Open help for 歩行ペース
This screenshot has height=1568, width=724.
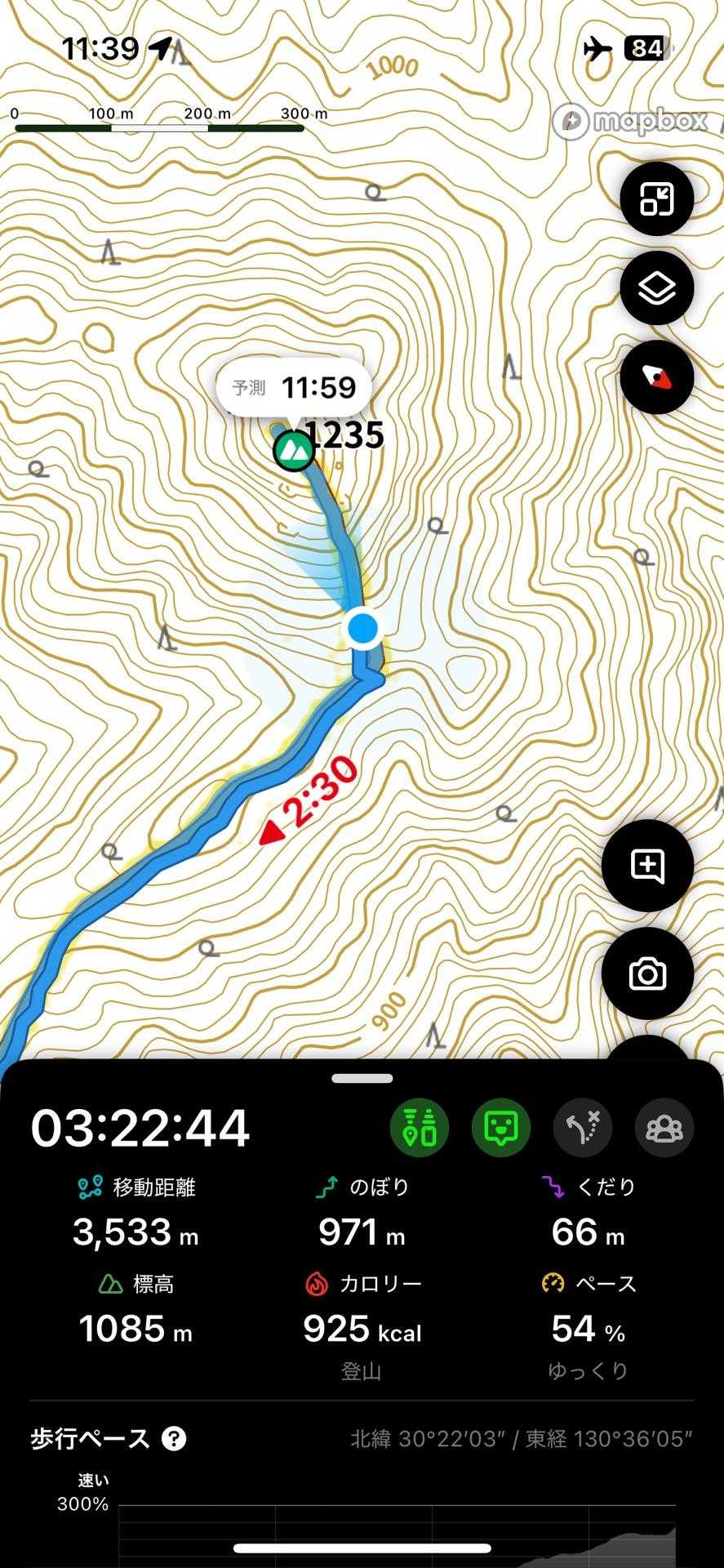(x=174, y=1439)
